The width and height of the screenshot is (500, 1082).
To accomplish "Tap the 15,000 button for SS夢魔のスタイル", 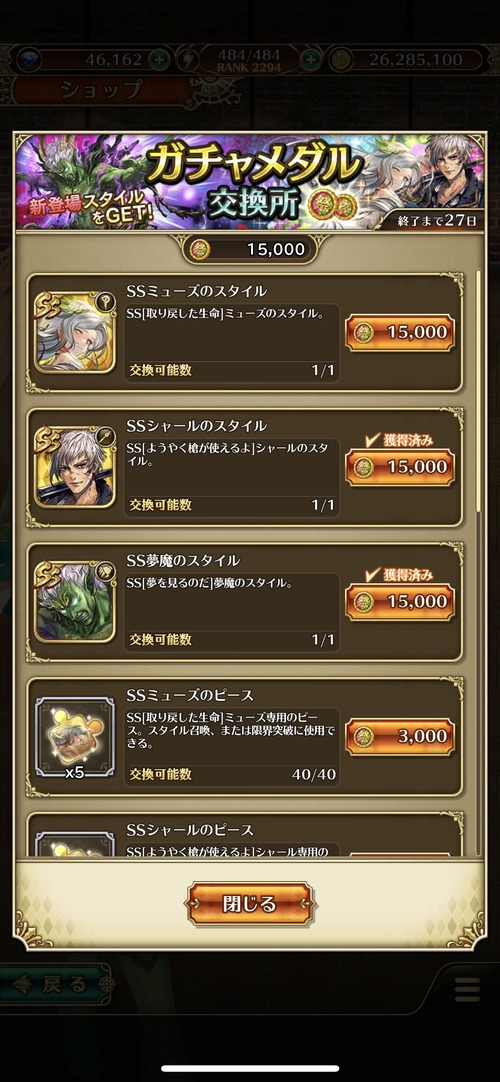I will pyautogui.click(x=400, y=602).
